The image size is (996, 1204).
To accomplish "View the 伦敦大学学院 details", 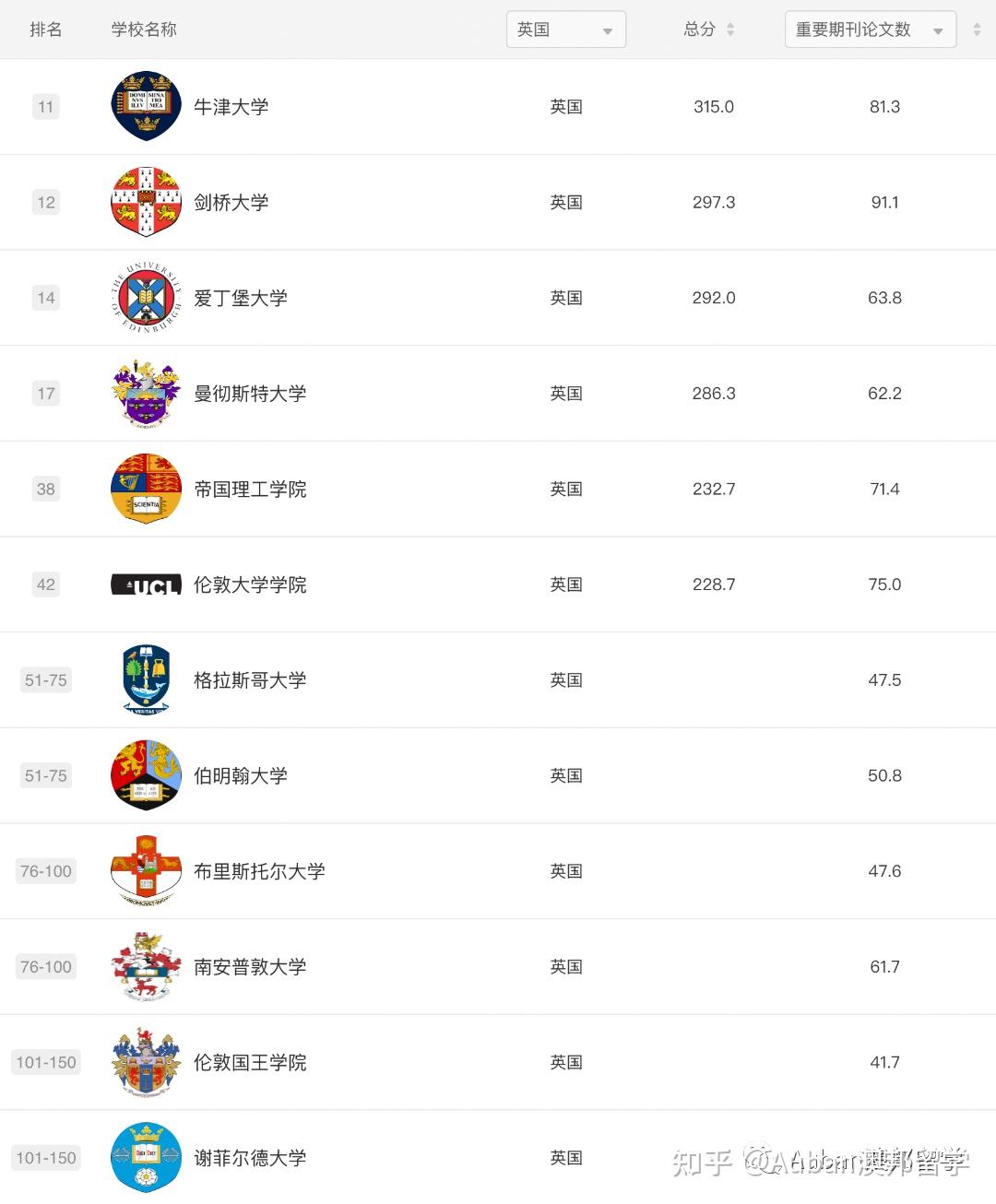I will (x=249, y=584).
